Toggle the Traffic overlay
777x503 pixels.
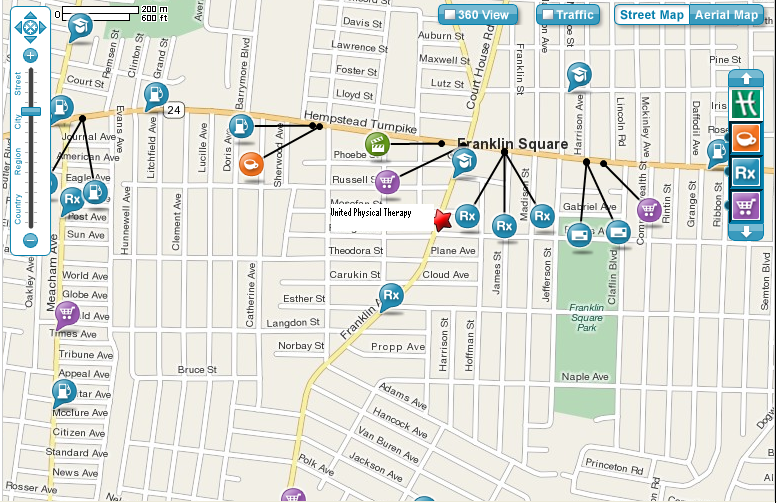pos(568,14)
